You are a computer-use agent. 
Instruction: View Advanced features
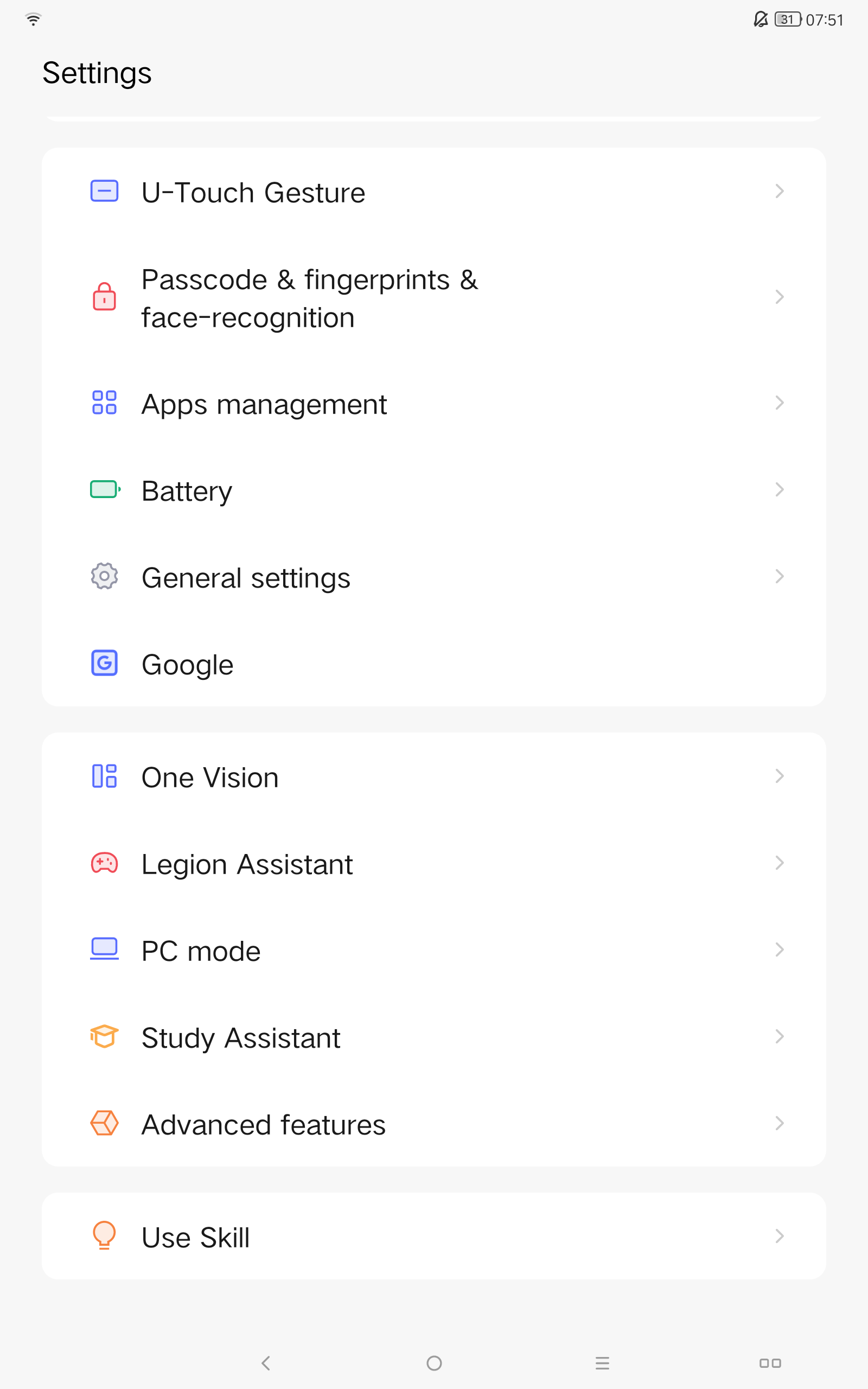click(x=434, y=1123)
